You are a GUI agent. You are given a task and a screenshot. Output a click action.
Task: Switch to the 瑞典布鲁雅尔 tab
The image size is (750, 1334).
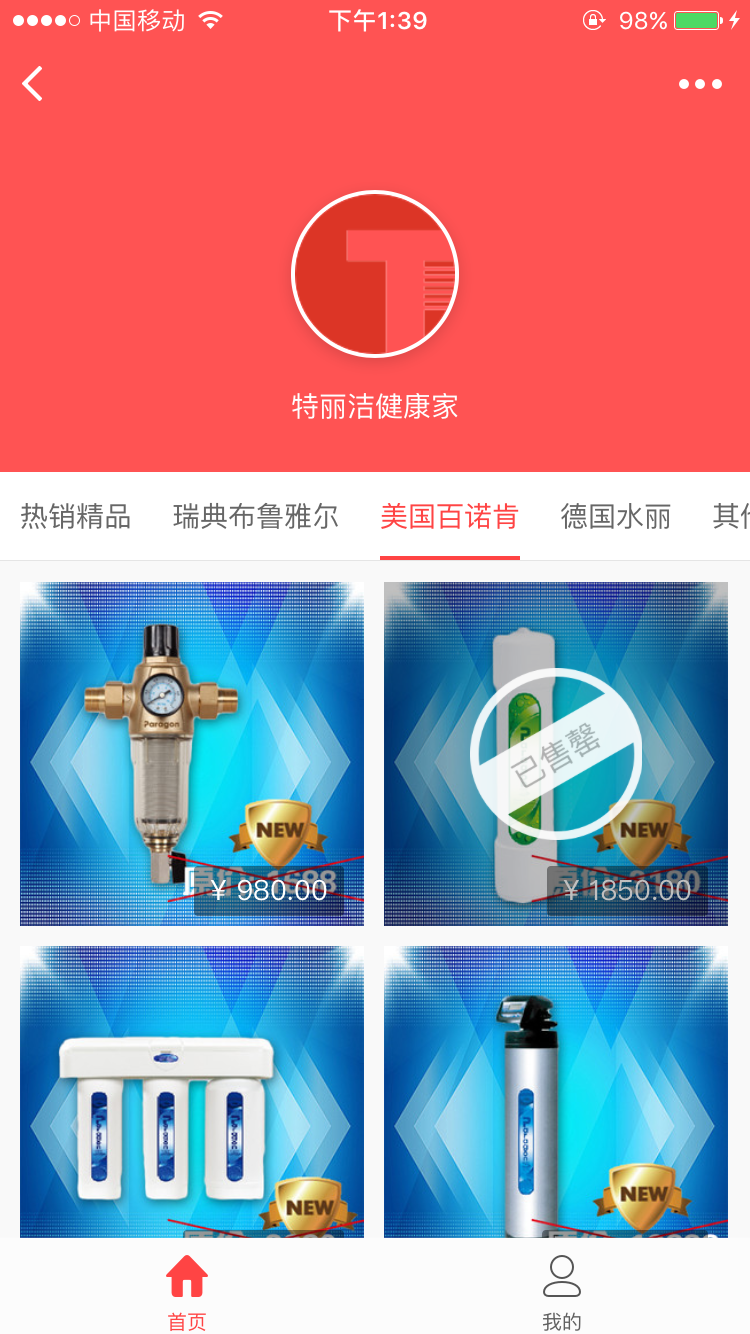point(256,517)
